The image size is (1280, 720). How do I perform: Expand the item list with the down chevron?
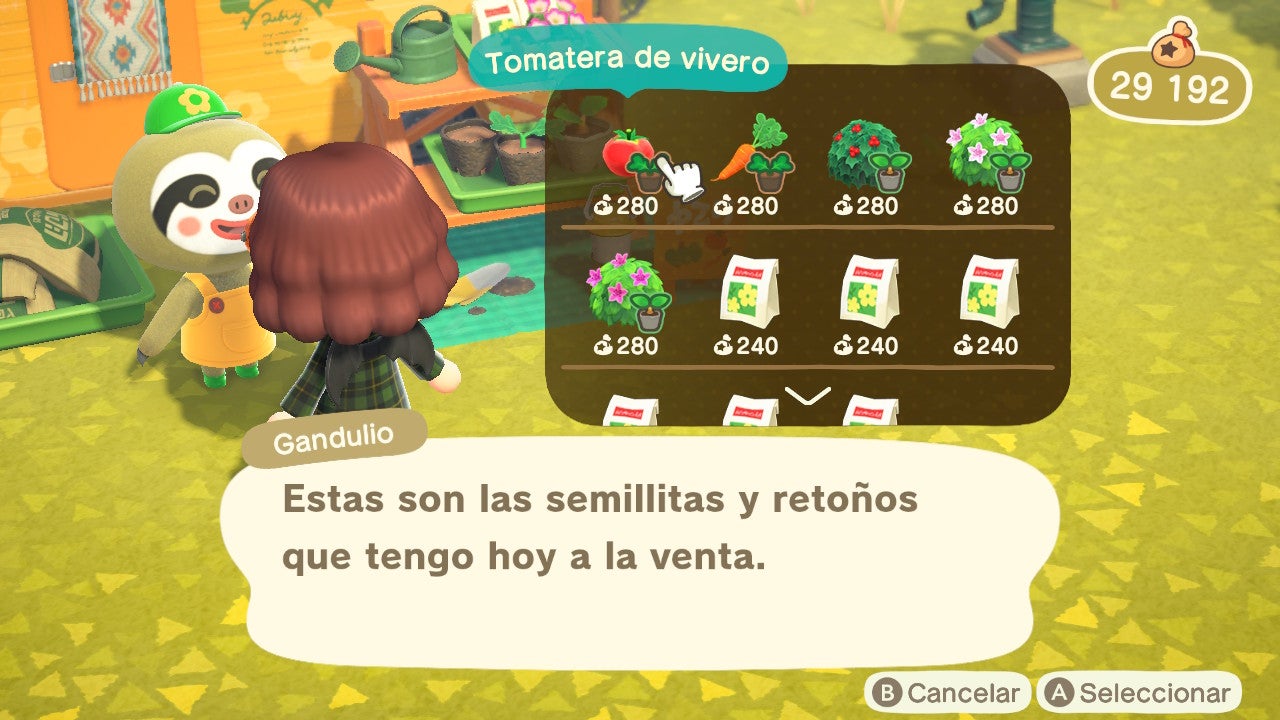808,397
